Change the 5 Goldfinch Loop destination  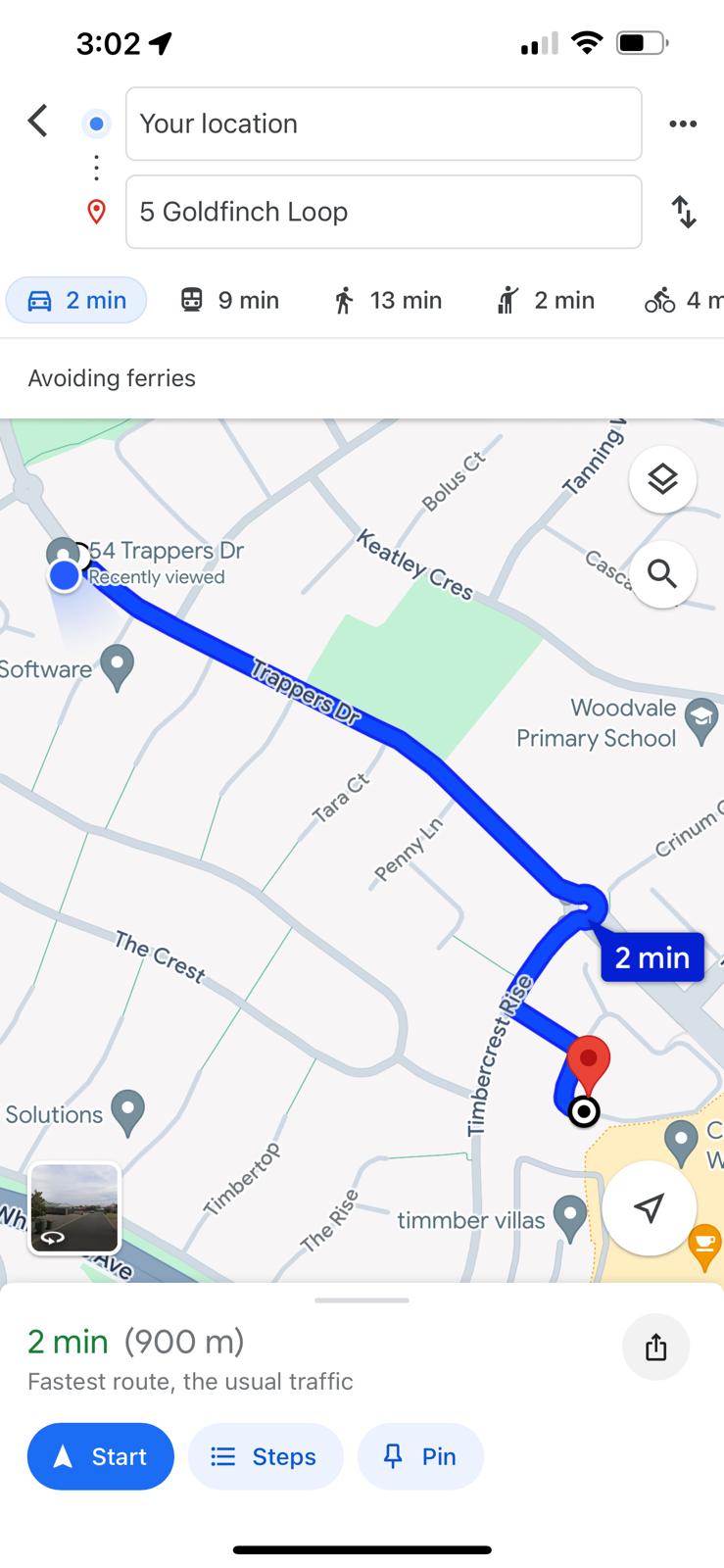pos(383,212)
